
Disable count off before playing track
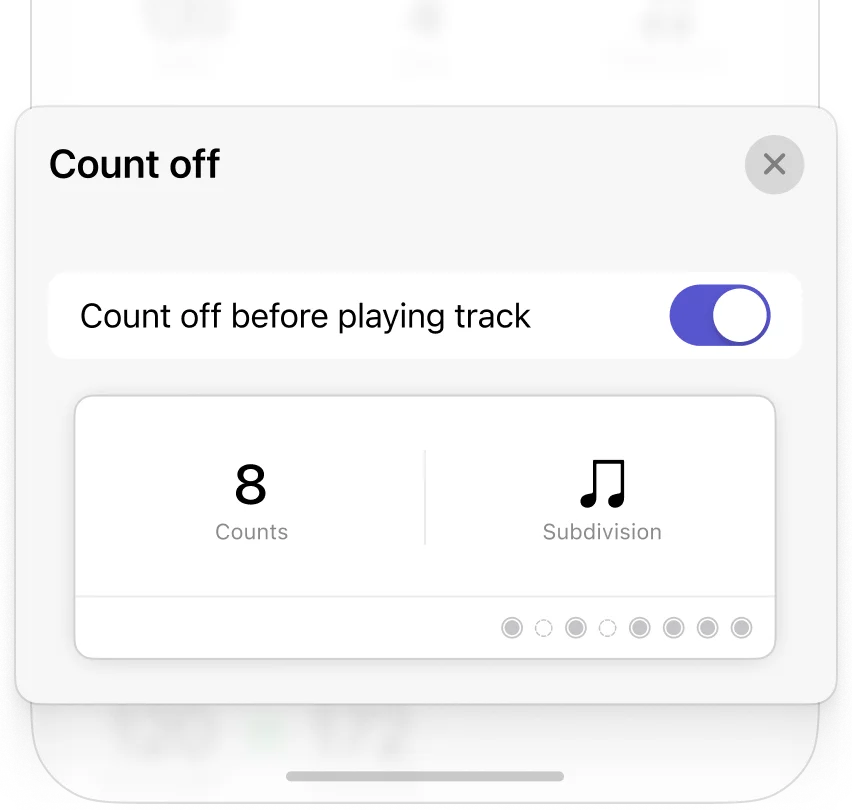(719, 316)
